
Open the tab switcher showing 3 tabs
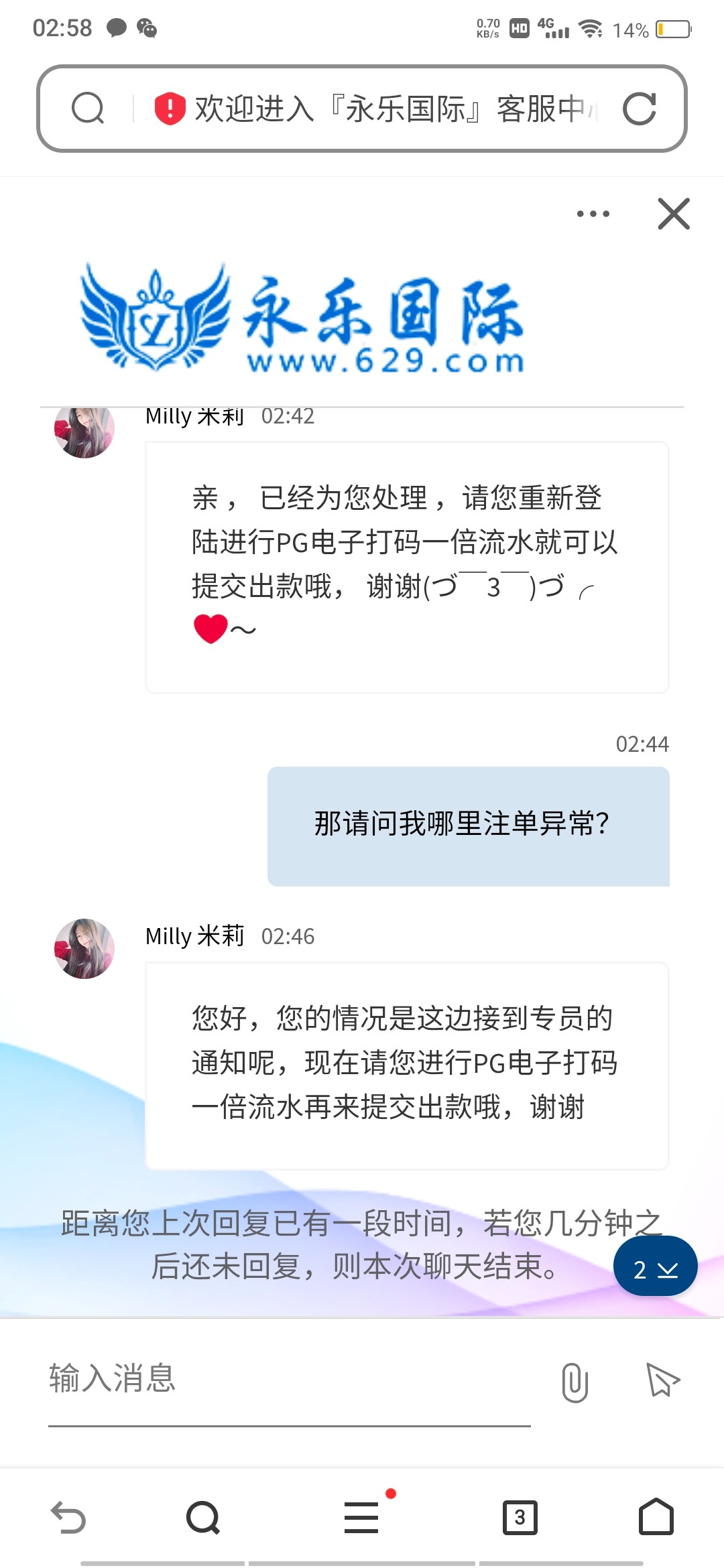[520, 1518]
